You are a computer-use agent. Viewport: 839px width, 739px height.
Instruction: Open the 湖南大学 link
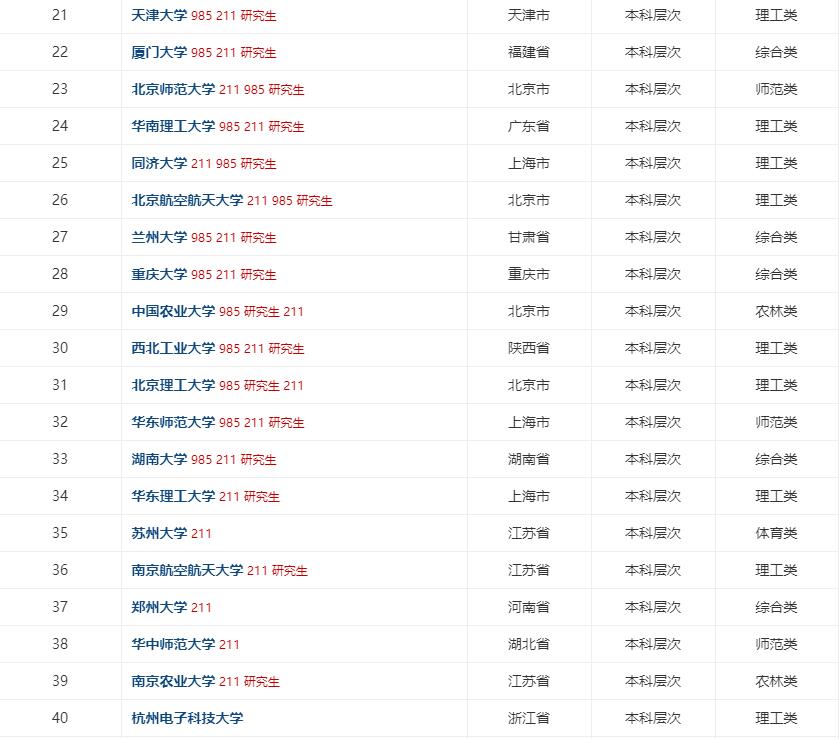click(159, 459)
